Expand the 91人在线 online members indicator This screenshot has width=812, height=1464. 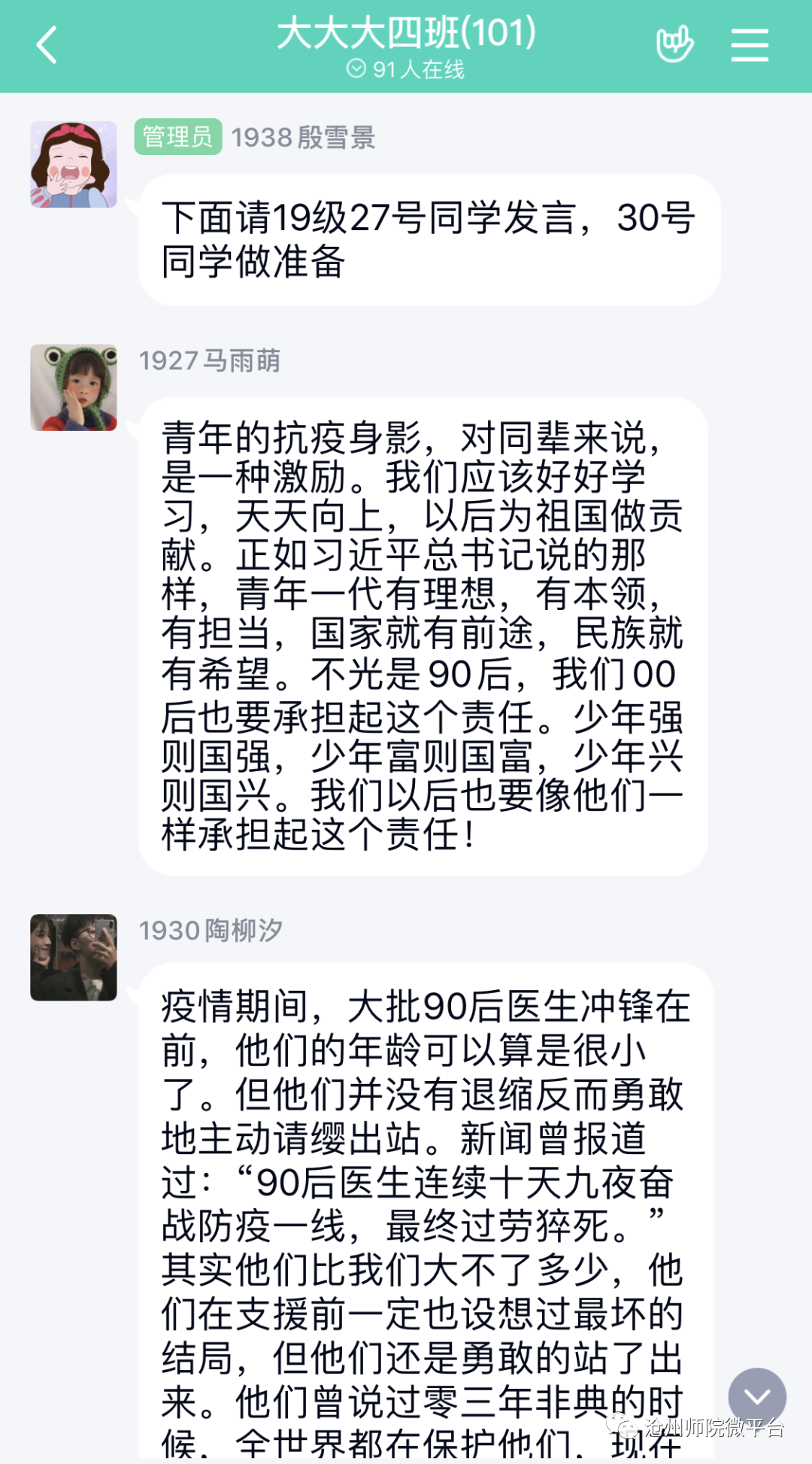[x=406, y=69]
